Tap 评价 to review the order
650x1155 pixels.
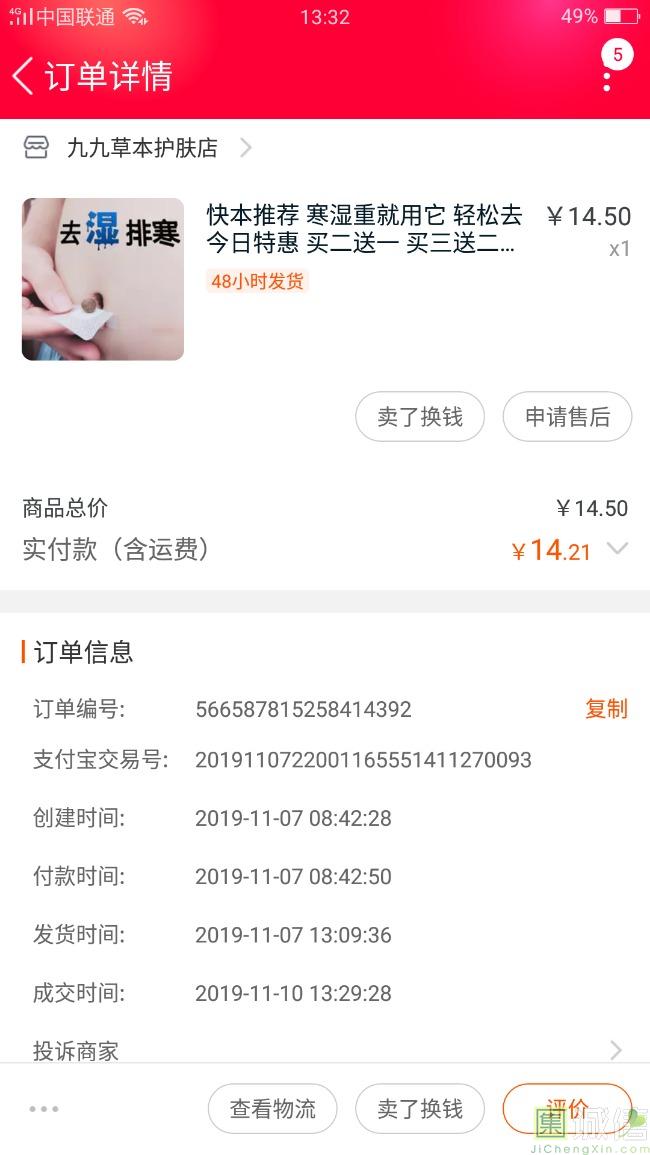click(567, 1109)
